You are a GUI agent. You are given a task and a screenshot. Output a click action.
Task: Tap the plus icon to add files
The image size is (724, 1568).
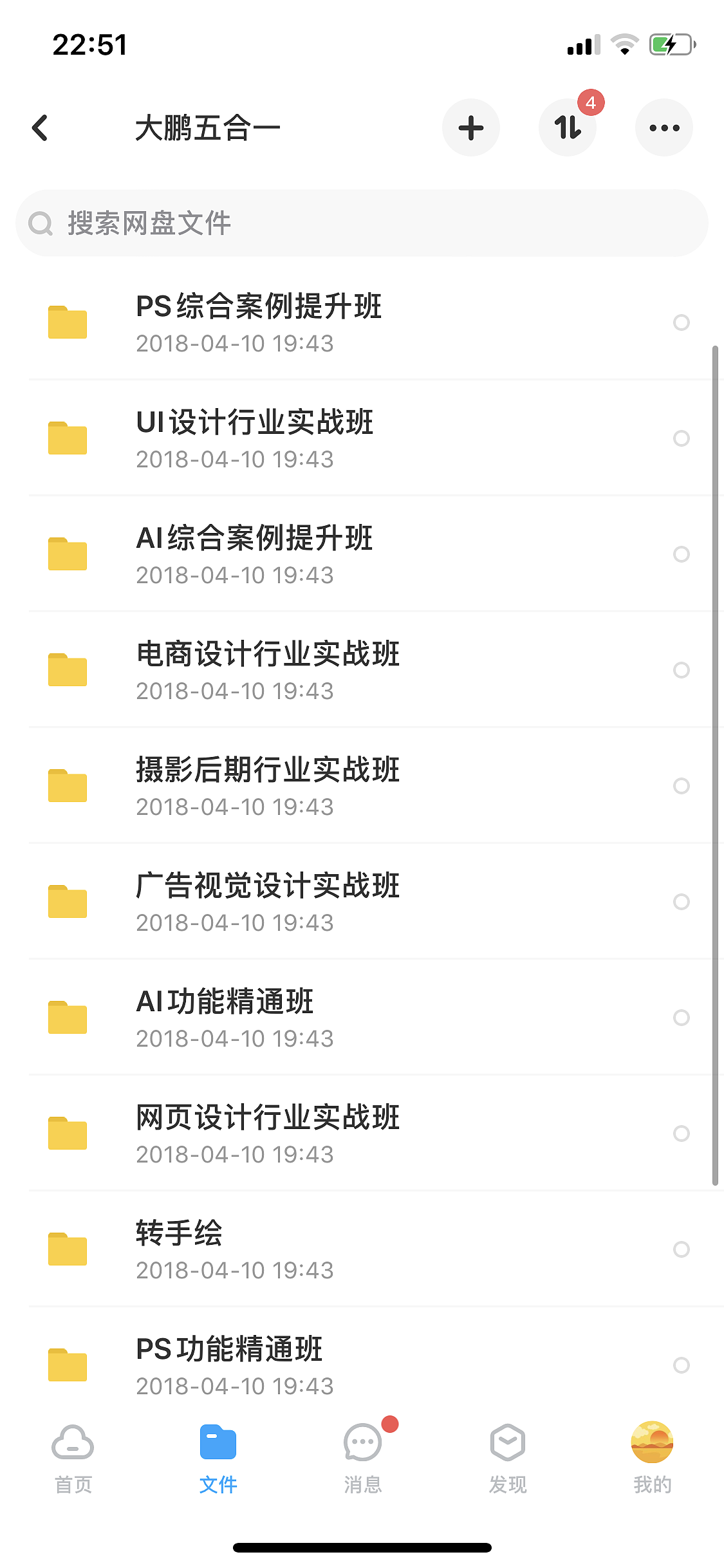tap(471, 127)
